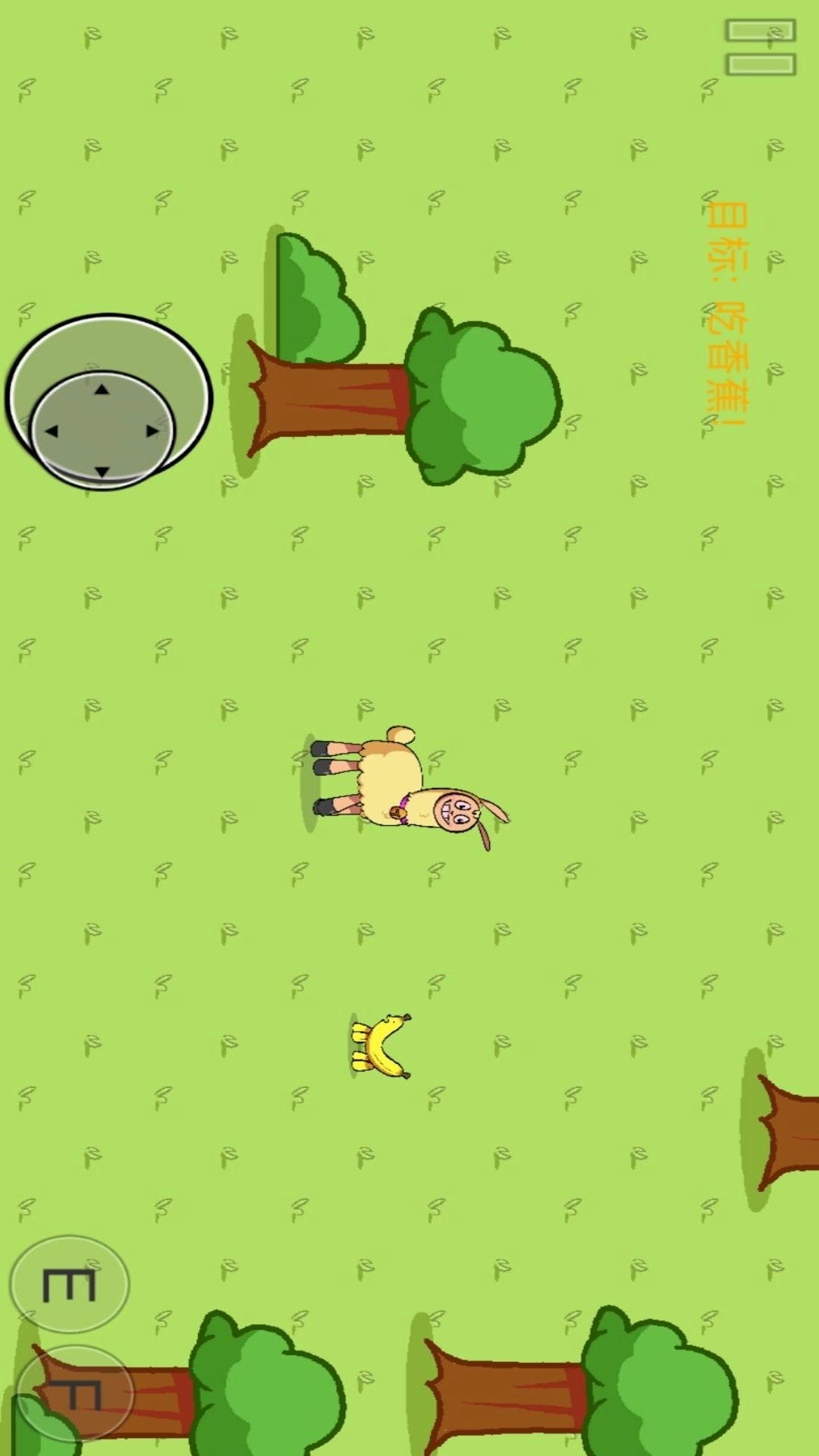Tap the E action button
Viewport: 819px width, 1456px height.
tap(69, 1285)
